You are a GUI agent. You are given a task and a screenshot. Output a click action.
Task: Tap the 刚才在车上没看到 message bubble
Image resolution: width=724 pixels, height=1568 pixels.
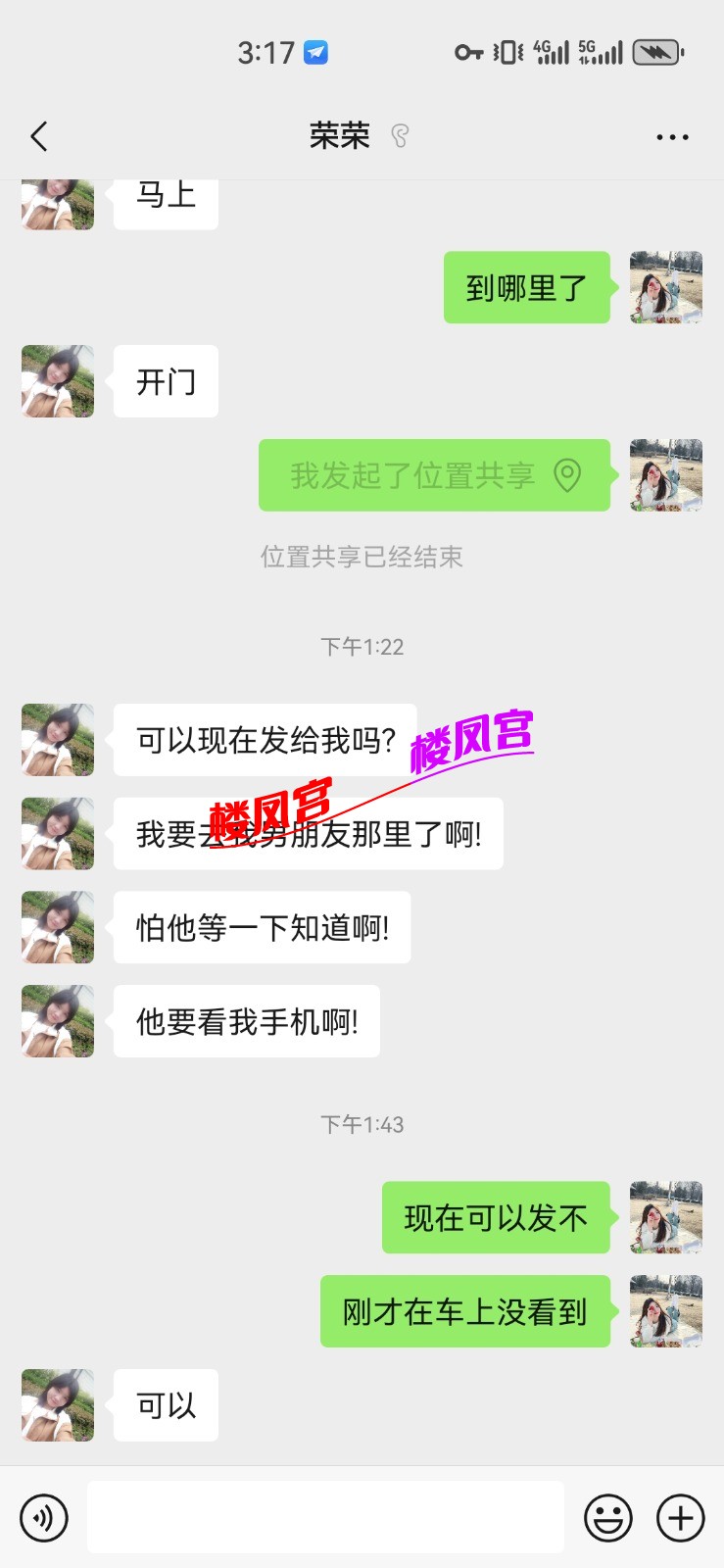pyautogui.click(x=464, y=1311)
